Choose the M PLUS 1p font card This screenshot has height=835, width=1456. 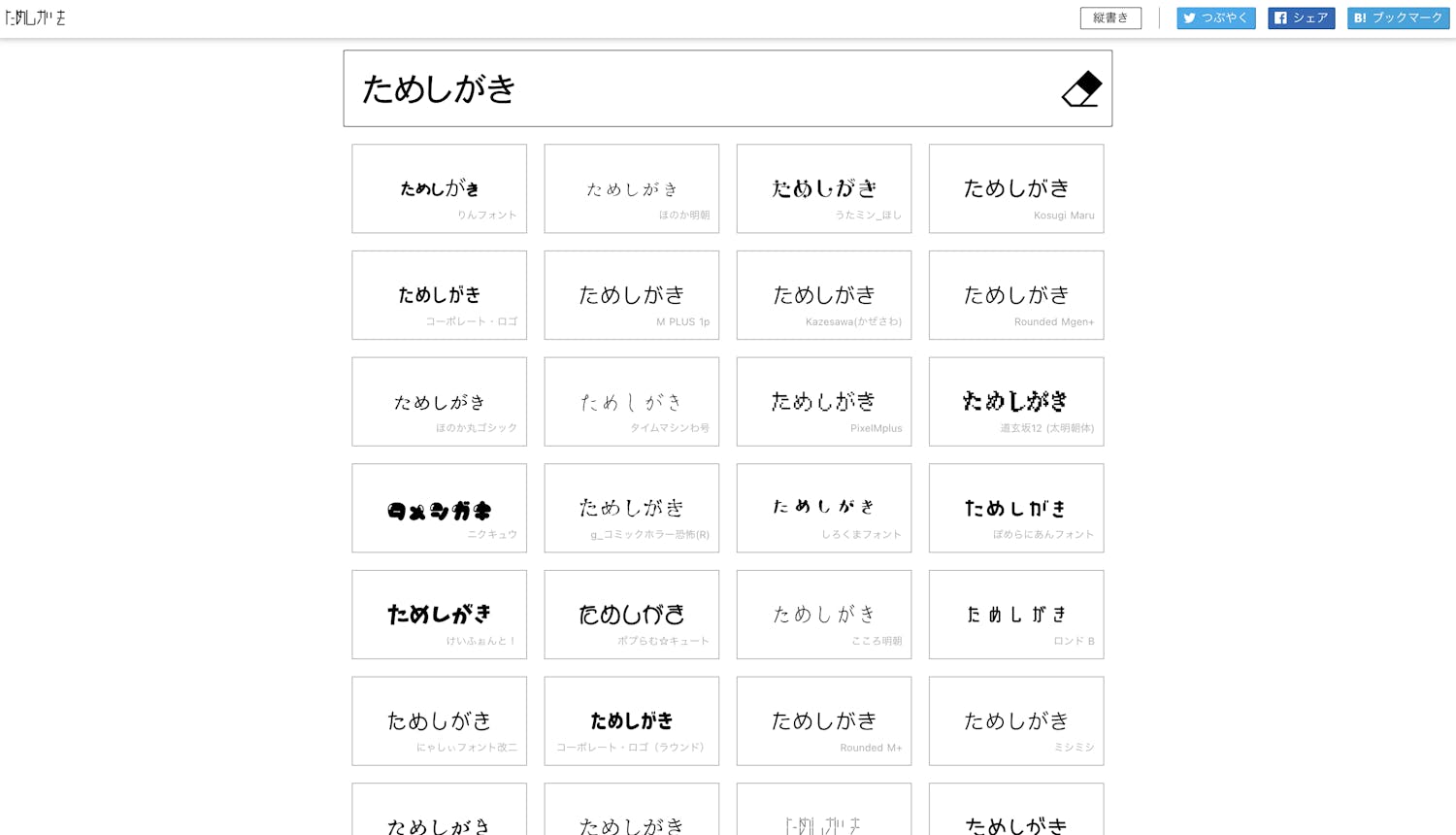(x=631, y=295)
